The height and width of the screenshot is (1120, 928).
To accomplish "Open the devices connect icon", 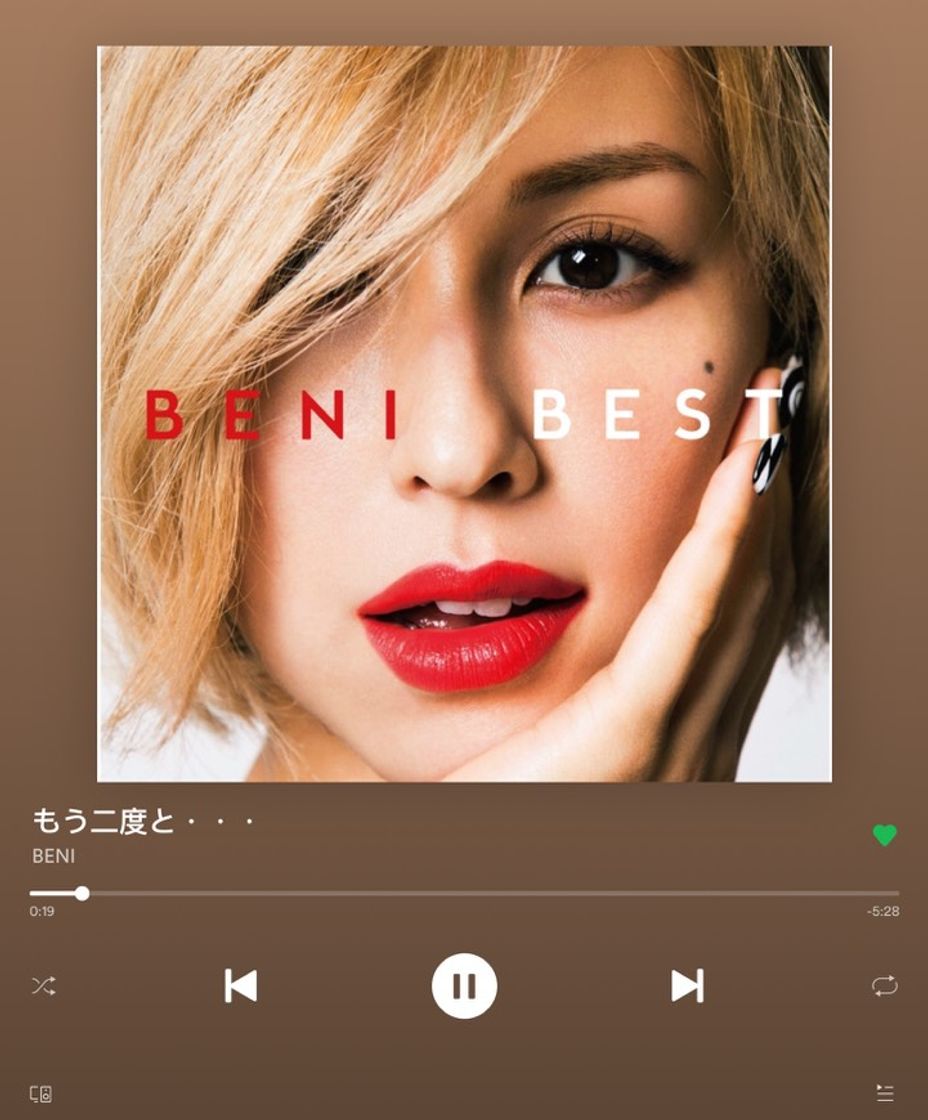I will pos(41,1093).
